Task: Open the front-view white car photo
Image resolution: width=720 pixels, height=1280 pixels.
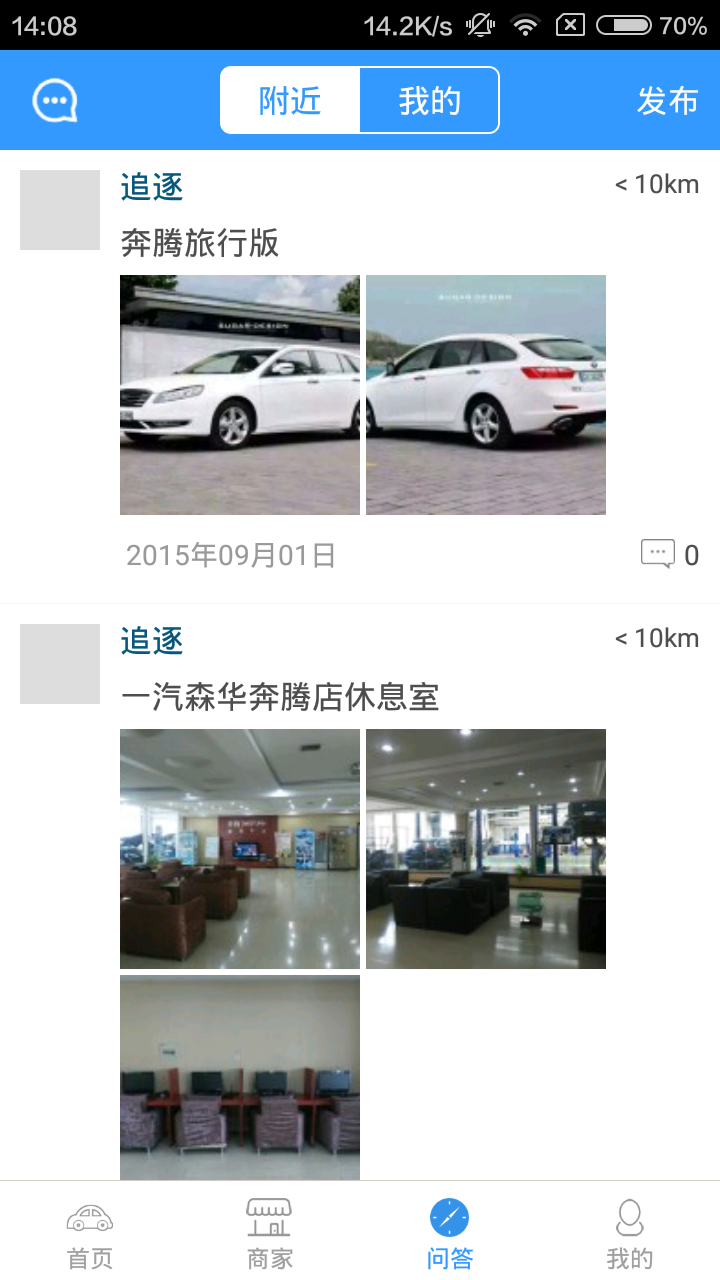Action: coord(240,395)
